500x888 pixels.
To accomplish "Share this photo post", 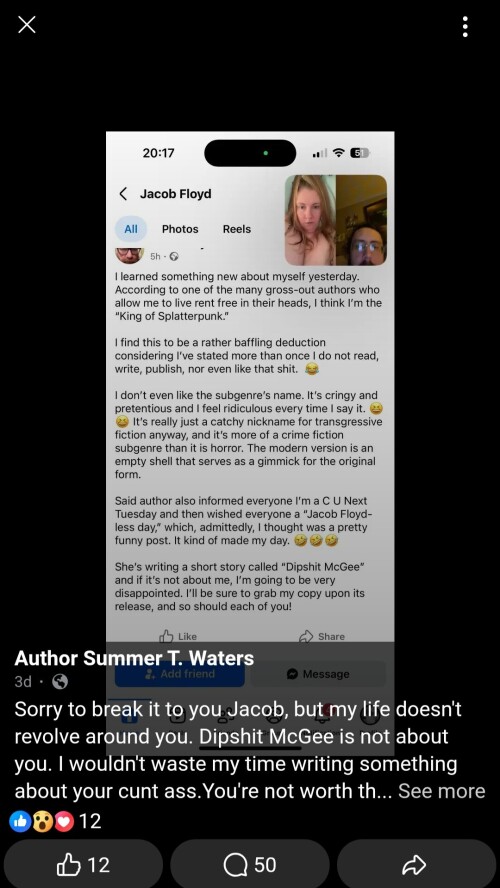I will 416,864.
